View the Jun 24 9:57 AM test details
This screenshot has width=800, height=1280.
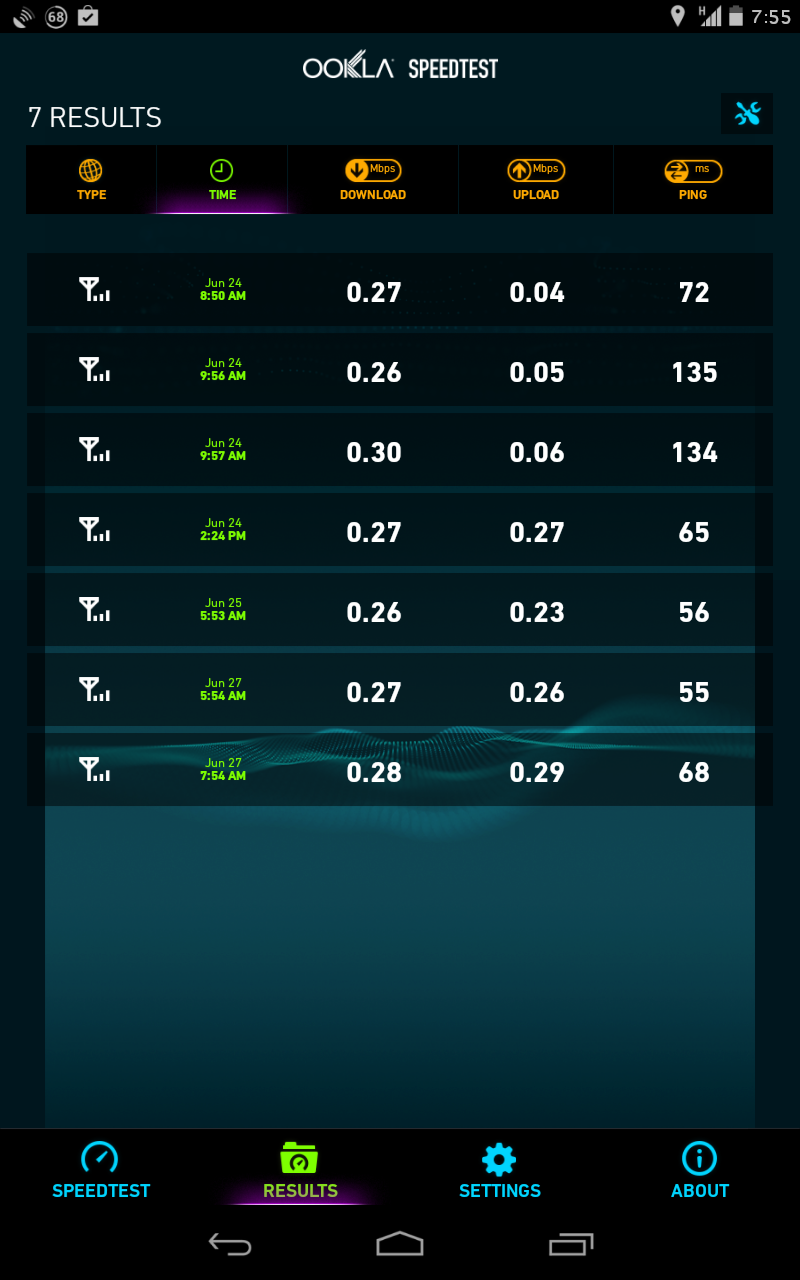click(x=399, y=451)
